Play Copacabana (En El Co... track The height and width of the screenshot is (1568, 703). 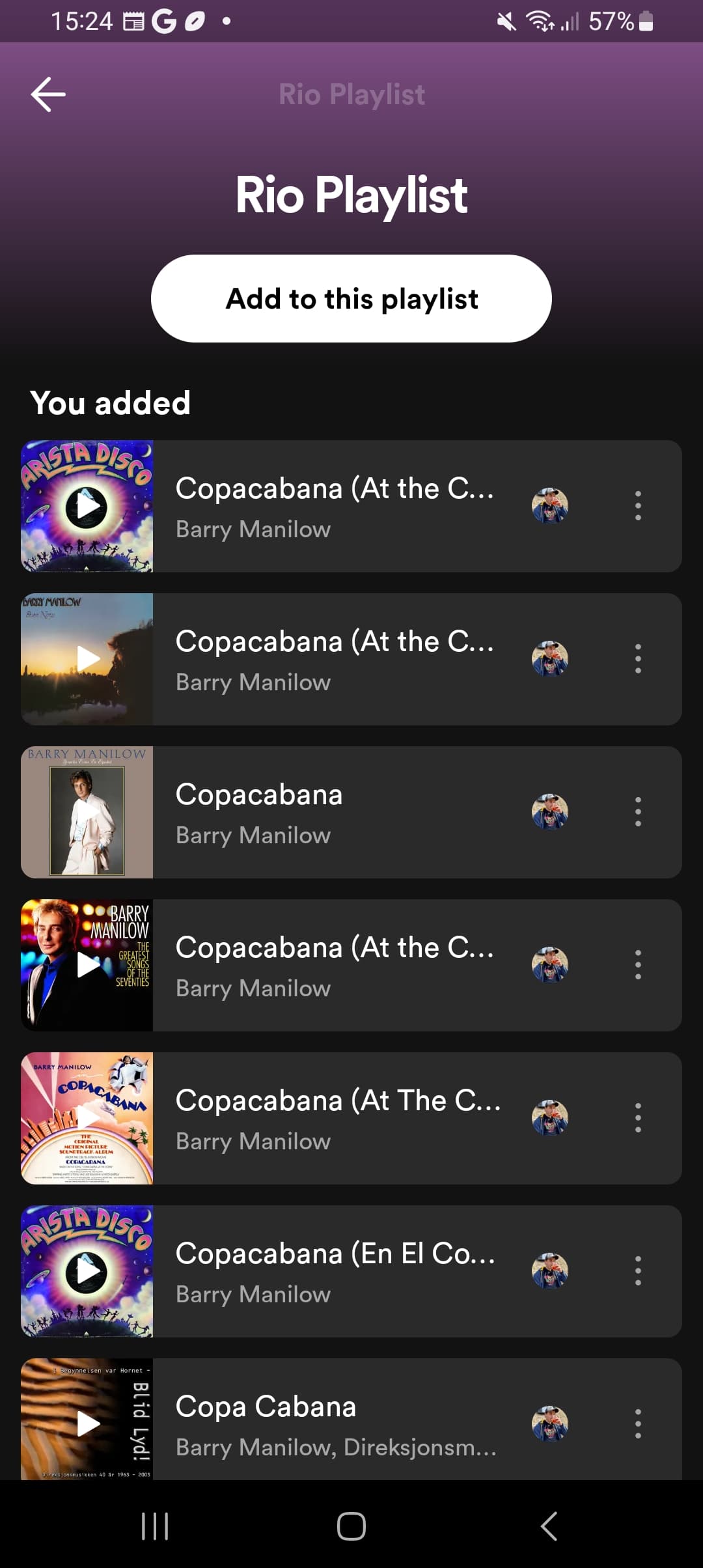87,1271
